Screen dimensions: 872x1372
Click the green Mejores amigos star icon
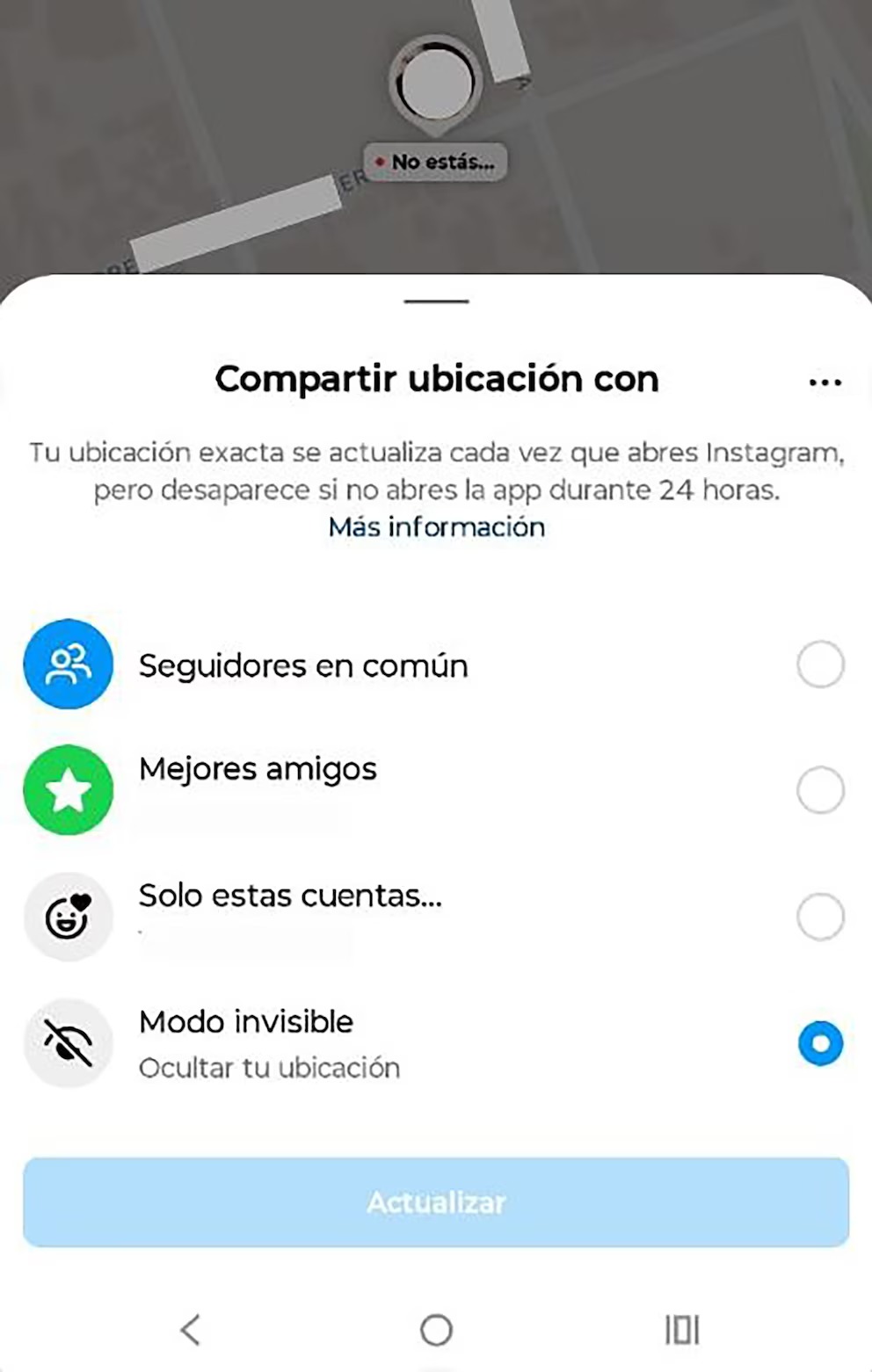point(69,788)
